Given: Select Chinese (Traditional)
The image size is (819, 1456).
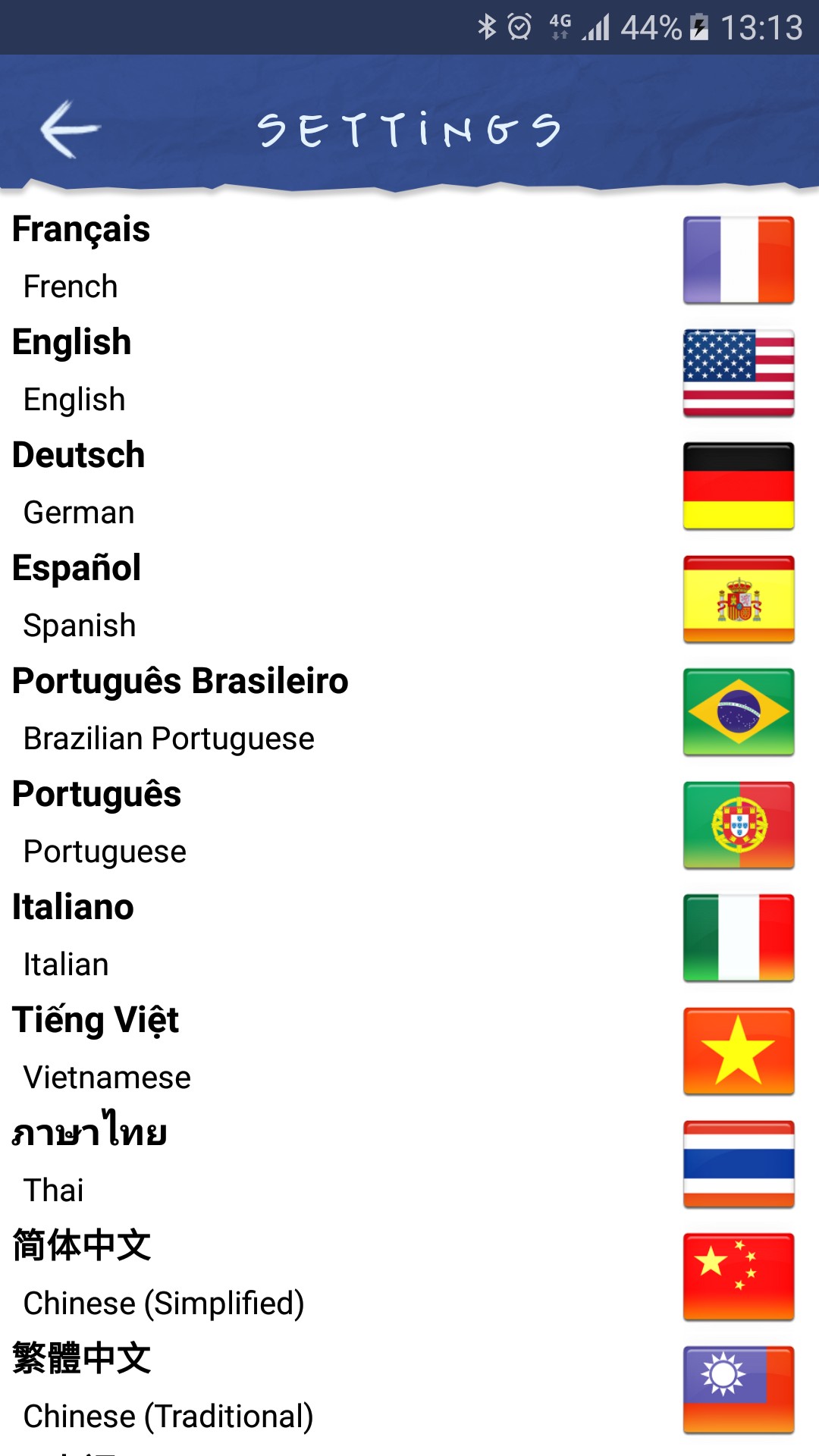Looking at the screenshot, I should click(409, 1388).
